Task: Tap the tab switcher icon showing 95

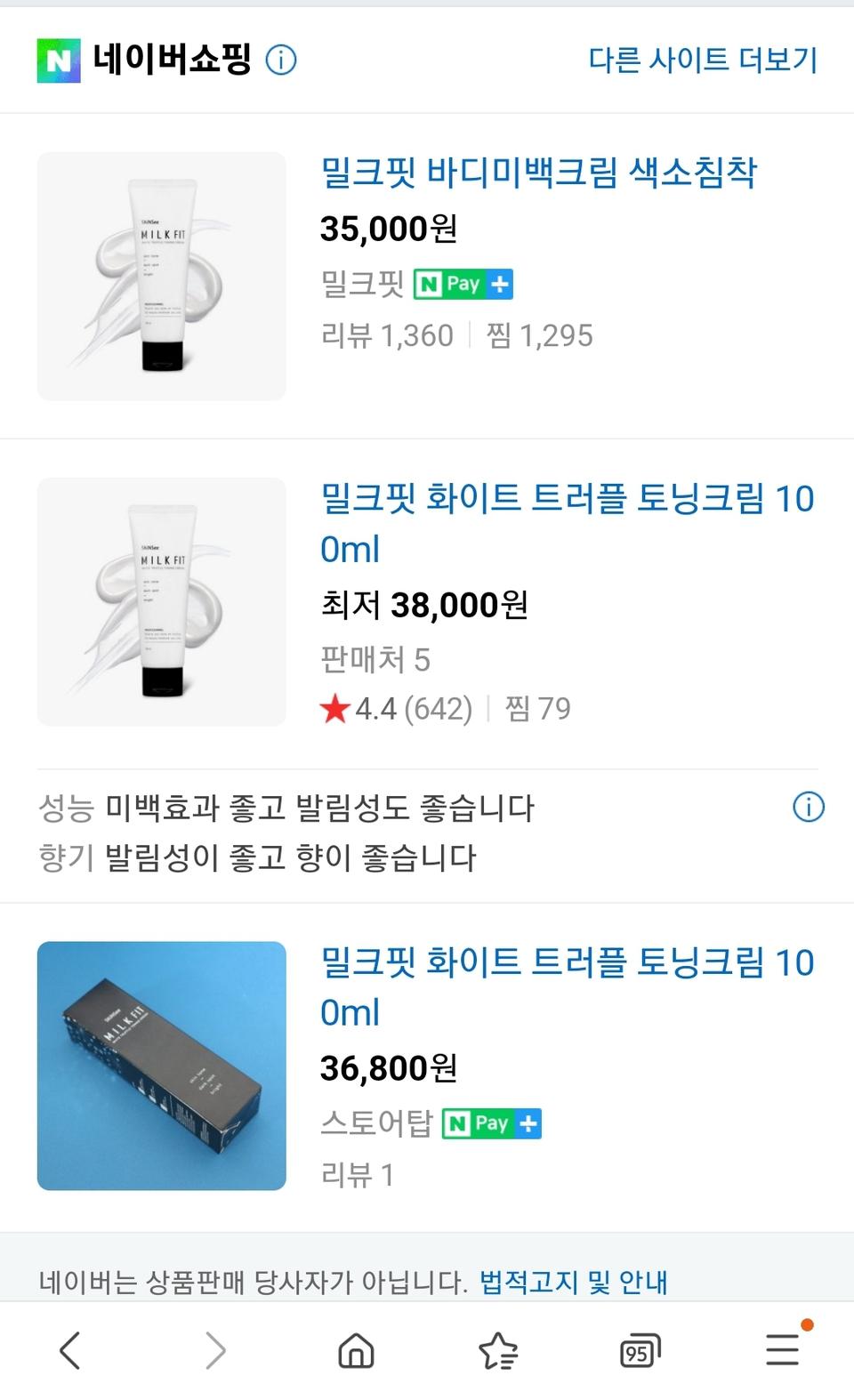Action: 640,1350
